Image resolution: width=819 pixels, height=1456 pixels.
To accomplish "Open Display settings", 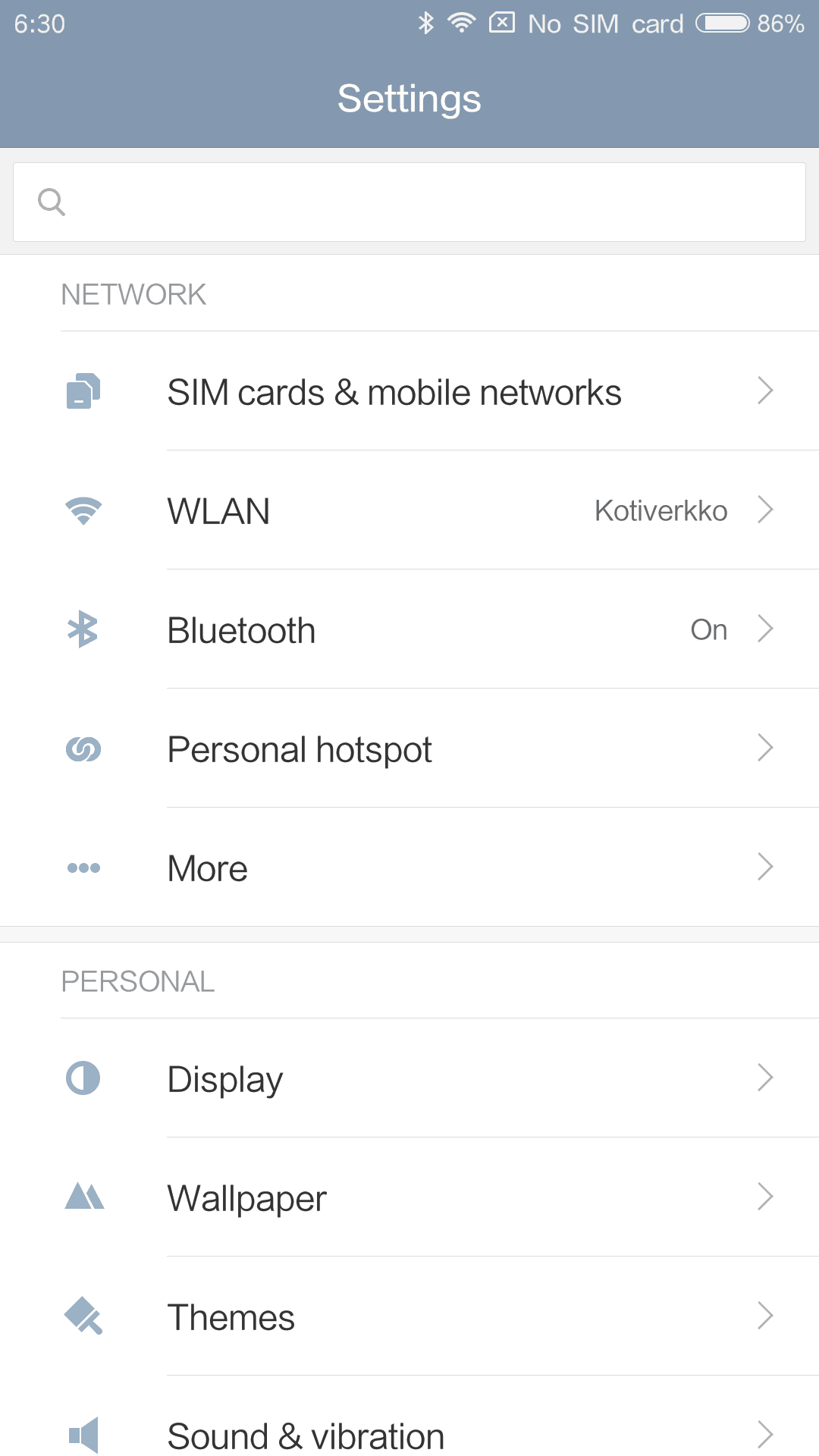I will [x=409, y=1078].
